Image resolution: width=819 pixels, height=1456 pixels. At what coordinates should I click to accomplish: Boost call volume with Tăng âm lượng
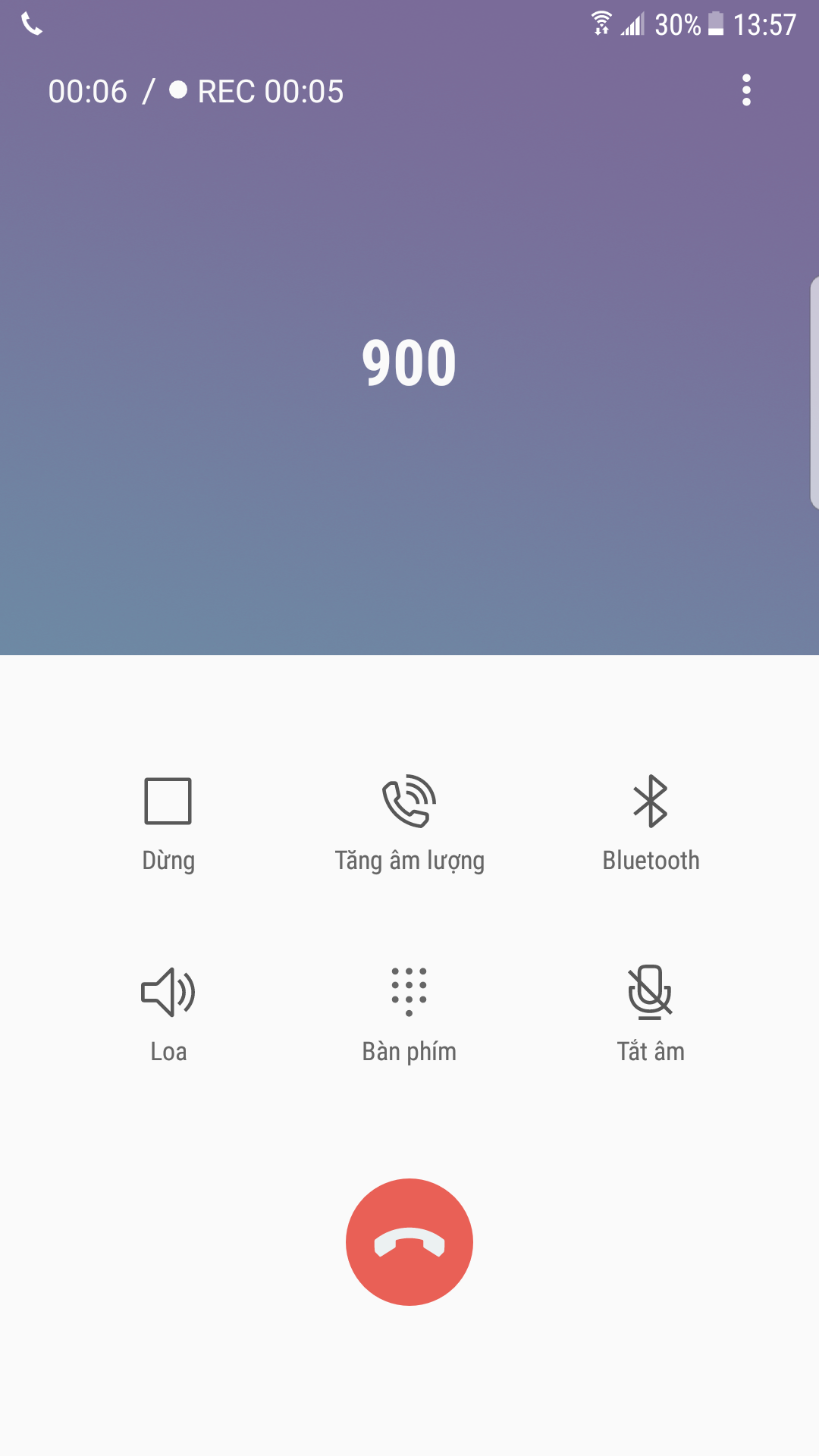point(409,824)
